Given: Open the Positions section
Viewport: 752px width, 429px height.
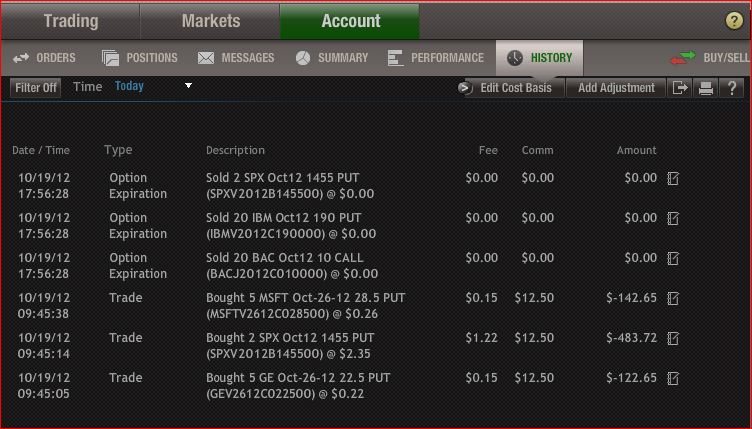Looking at the screenshot, I should click(x=140, y=58).
